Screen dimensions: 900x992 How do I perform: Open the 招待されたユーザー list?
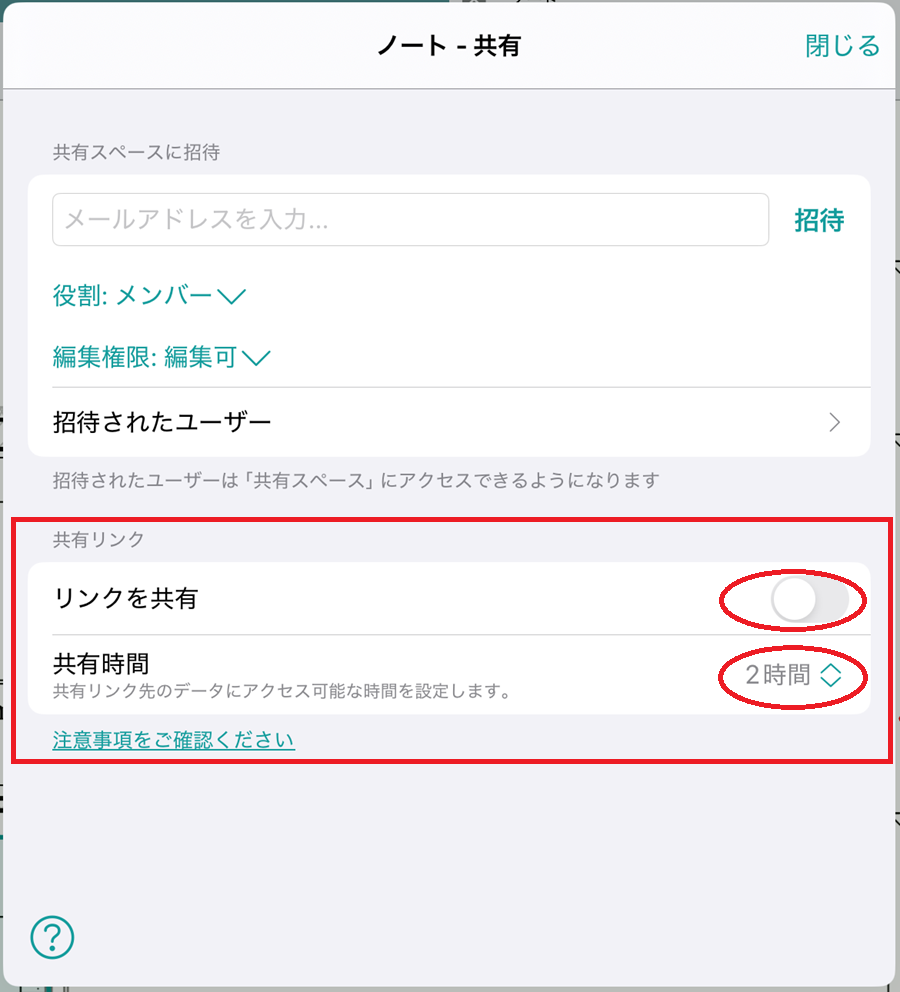tap(448, 422)
